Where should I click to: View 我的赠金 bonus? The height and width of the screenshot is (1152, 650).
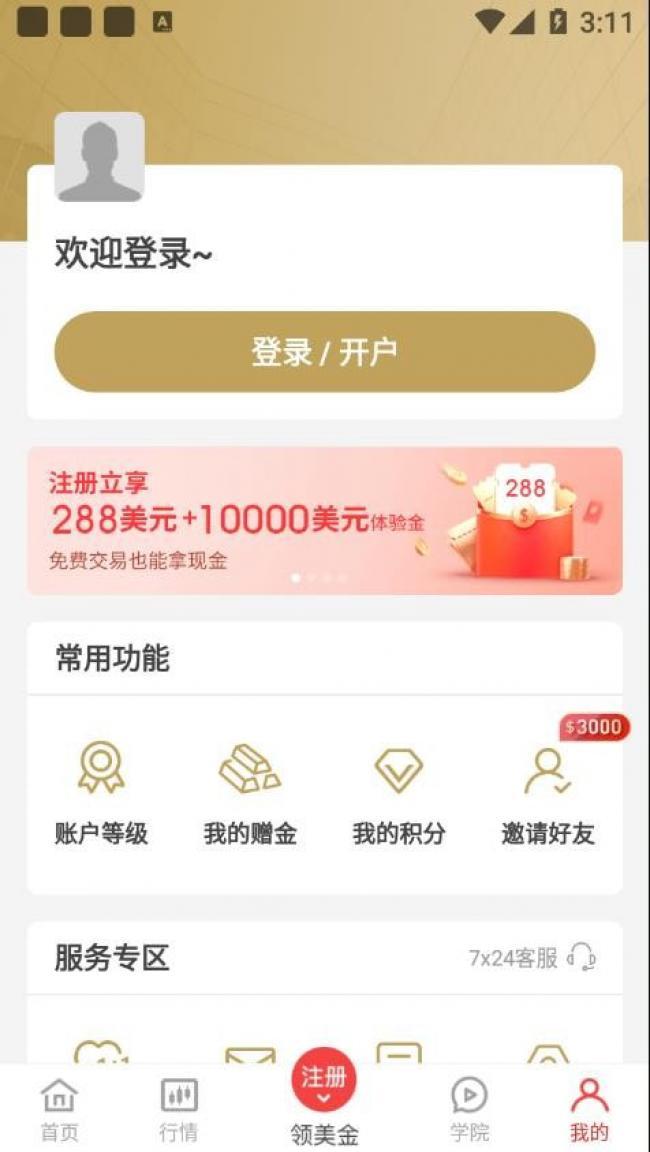click(x=250, y=793)
